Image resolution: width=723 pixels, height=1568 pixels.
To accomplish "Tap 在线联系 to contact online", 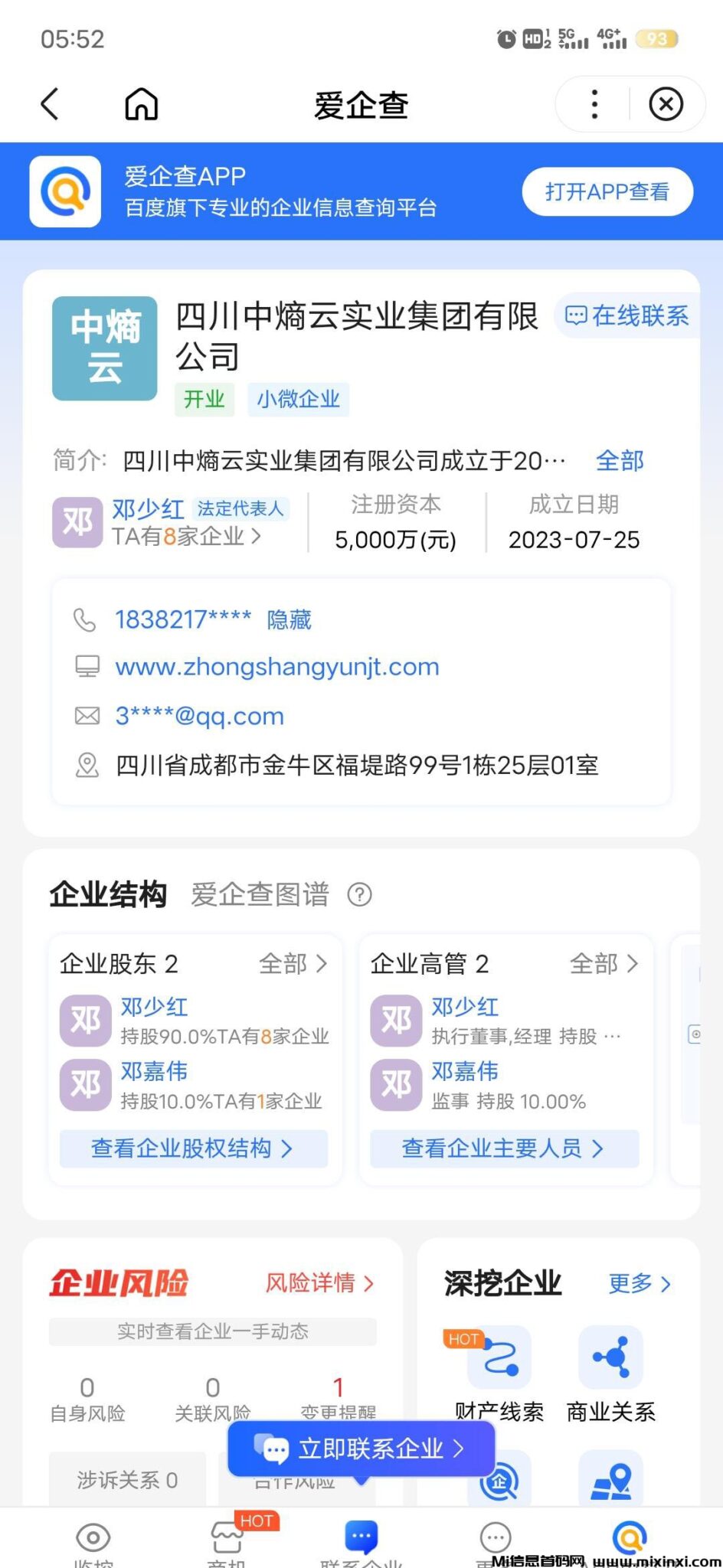I will [627, 315].
